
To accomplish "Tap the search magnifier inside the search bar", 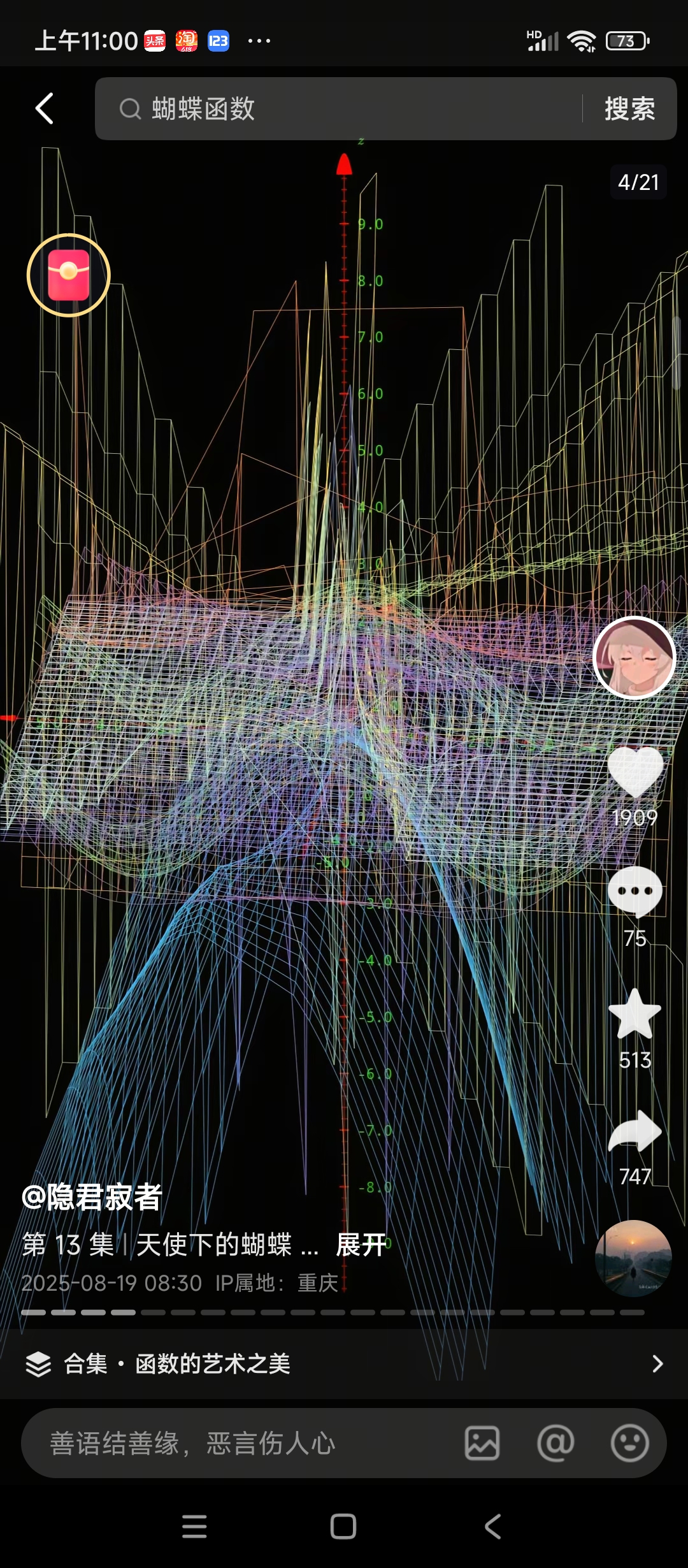I will [x=130, y=108].
